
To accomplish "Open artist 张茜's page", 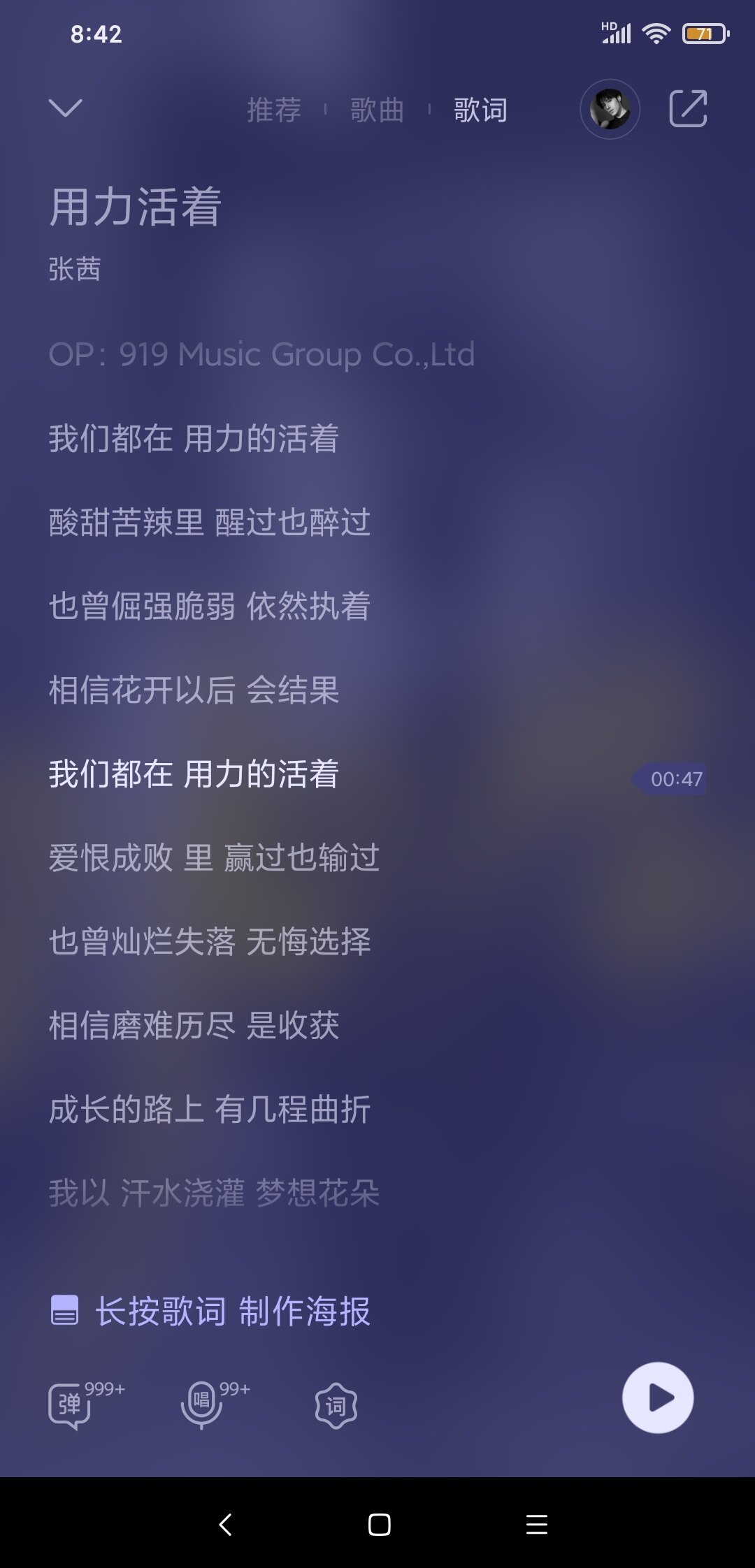I will point(75,269).
